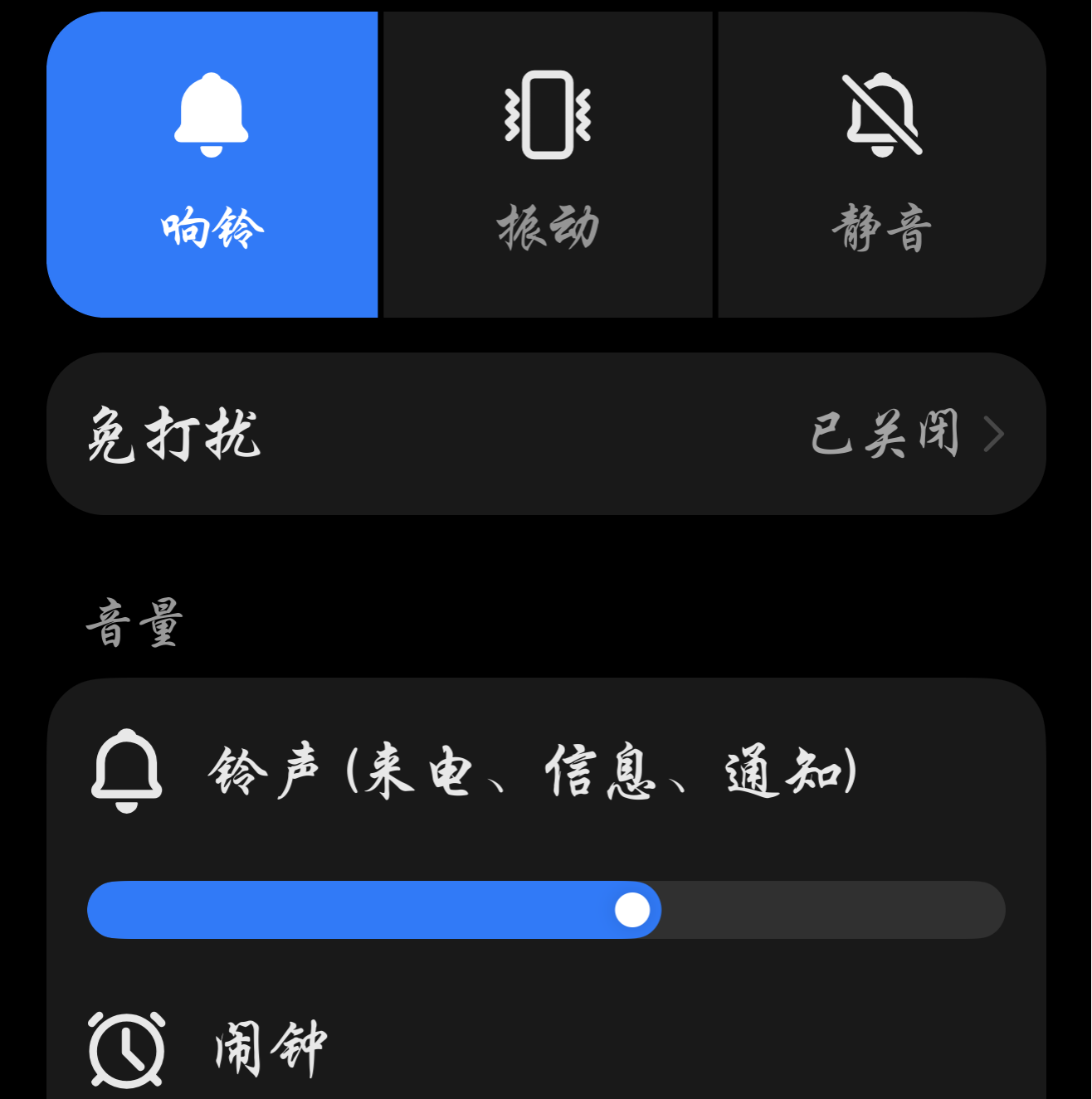The height and width of the screenshot is (1099, 1092).
Task: Switch to 振动 vibrate mode
Action: point(548,164)
